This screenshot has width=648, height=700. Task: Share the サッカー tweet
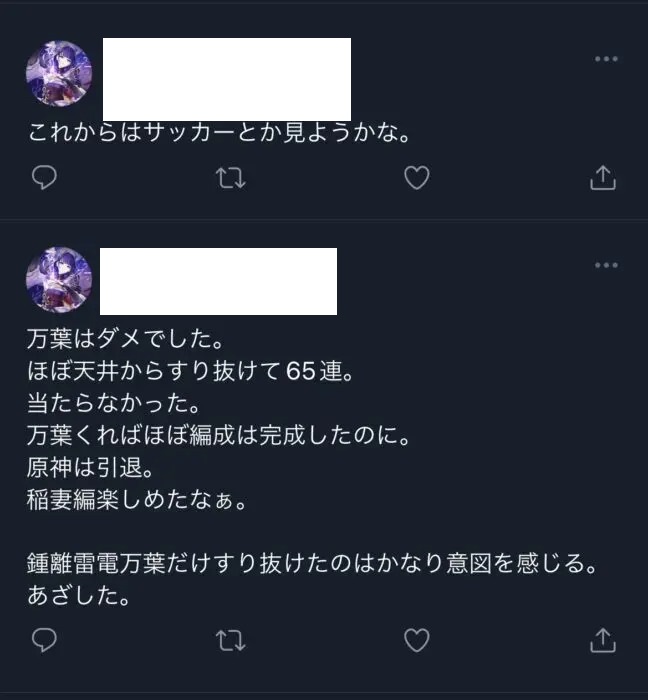[602, 178]
